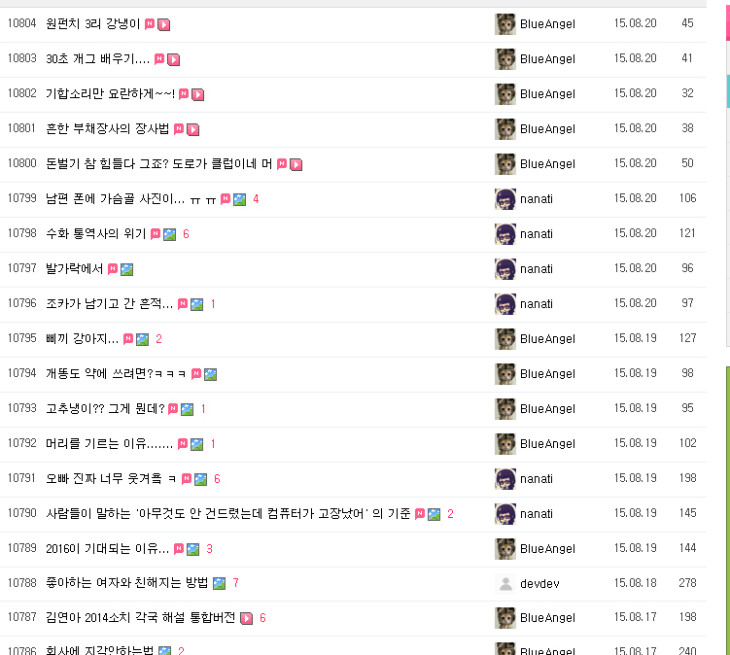Image resolution: width=730 pixels, height=655 pixels.
Task: Open post 10804 '원펀치 3리 강냉이'
Action: tap(93, 23)
